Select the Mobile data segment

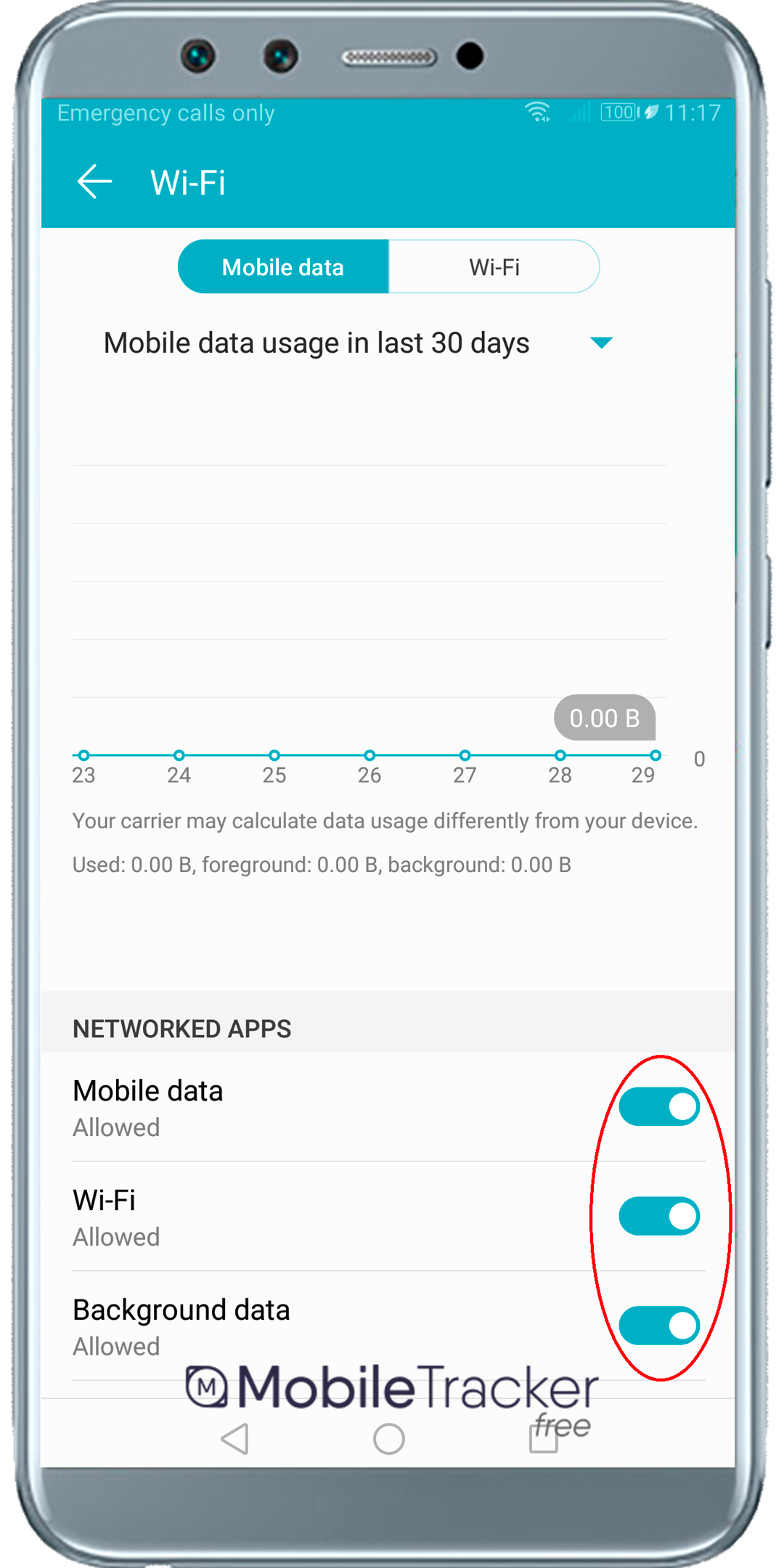[283, 267]
